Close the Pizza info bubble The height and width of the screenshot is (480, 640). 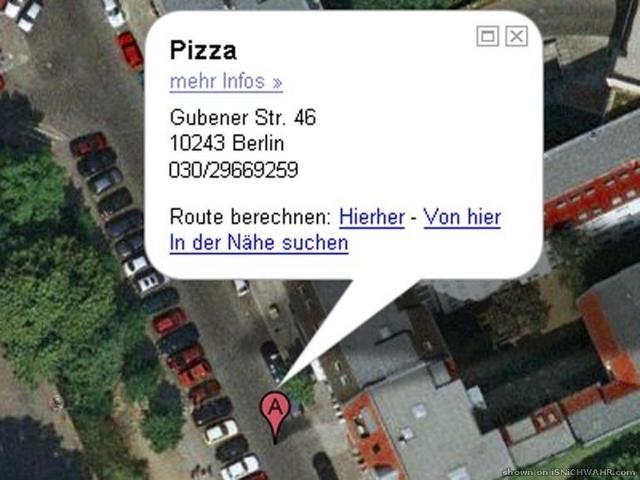point(516,37)
